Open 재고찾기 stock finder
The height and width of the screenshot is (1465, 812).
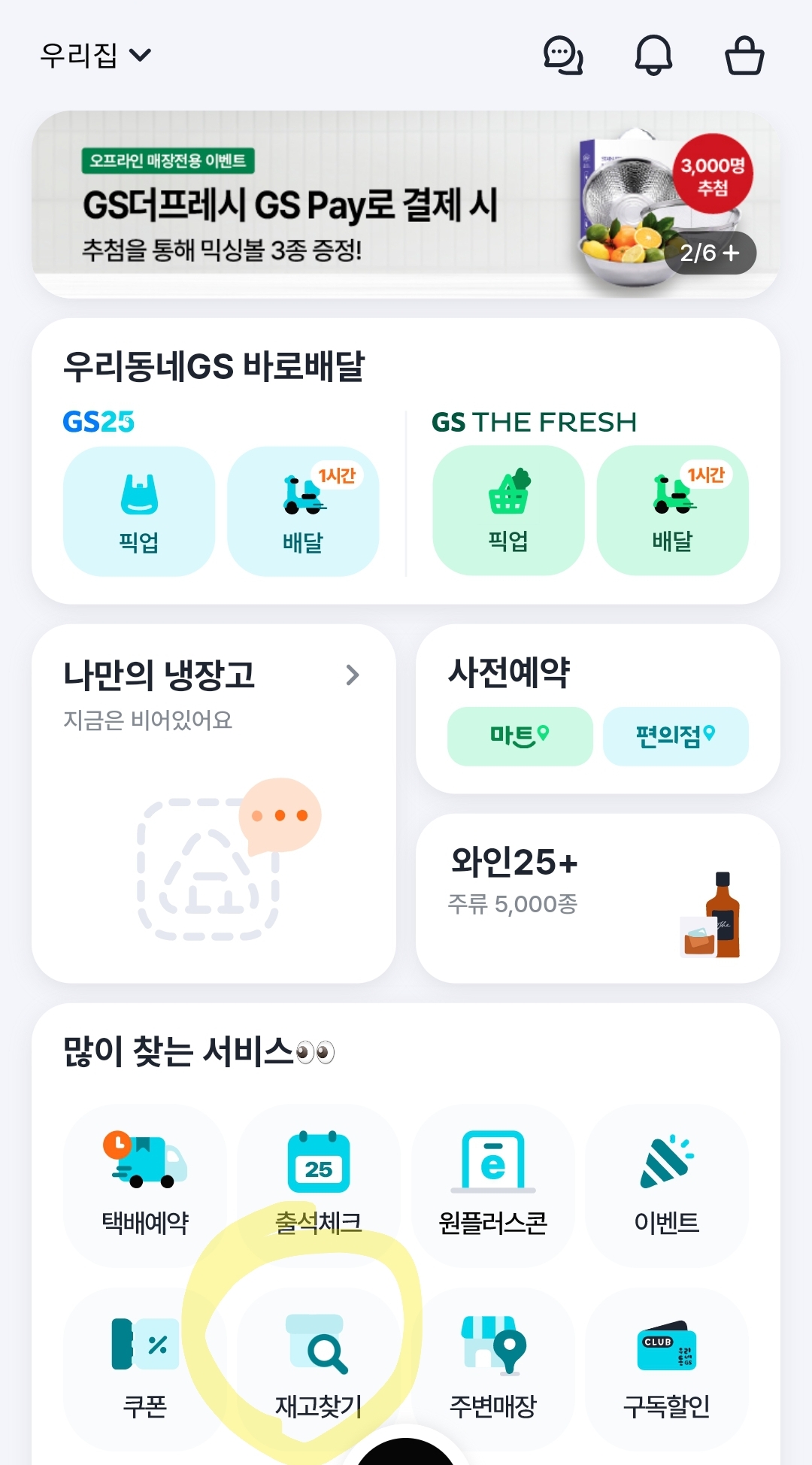(x=319, y=1369)
